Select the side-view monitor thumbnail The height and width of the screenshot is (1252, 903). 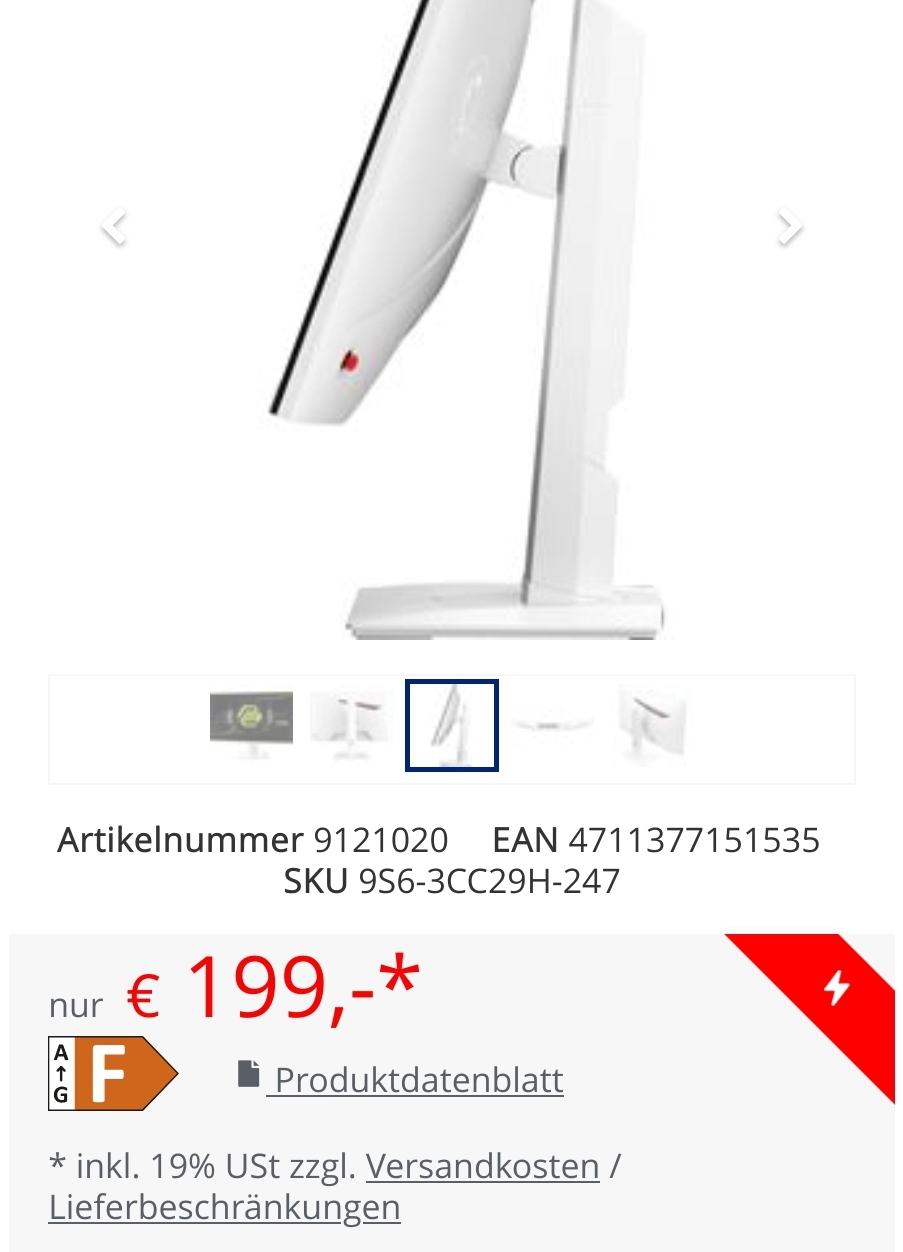point(452,725)
